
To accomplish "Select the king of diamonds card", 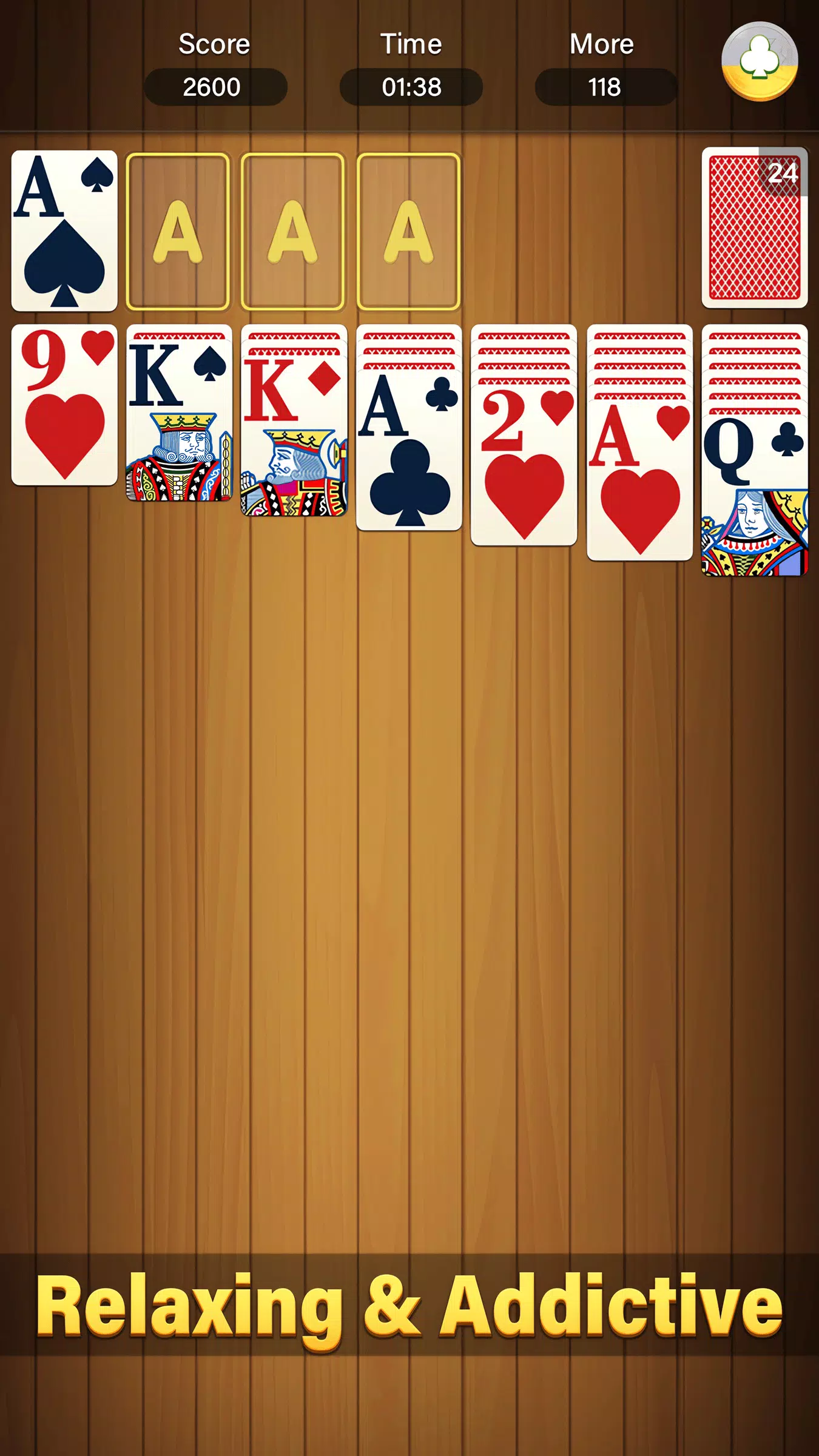I will (294, 436).
